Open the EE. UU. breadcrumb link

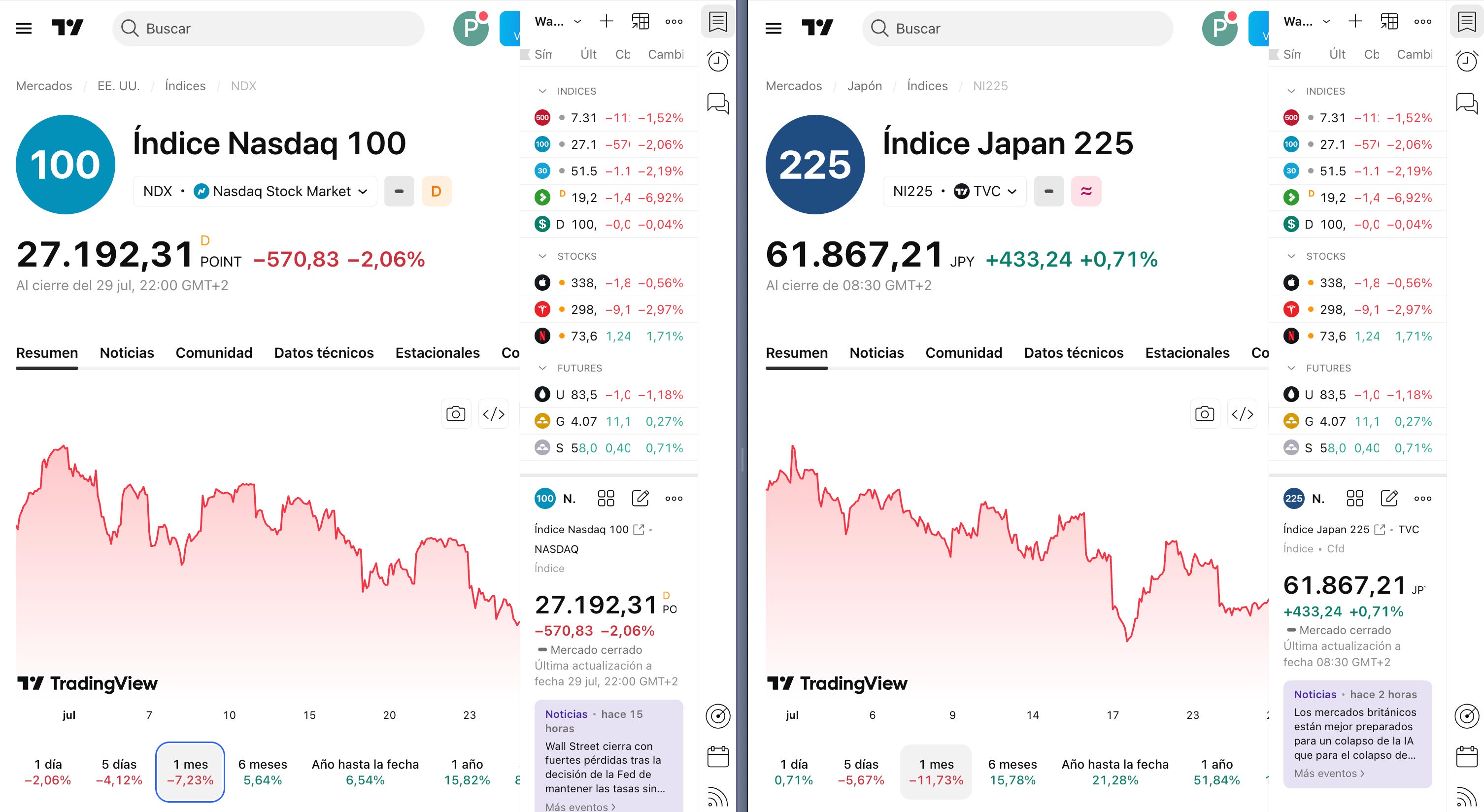coord(119,86)
